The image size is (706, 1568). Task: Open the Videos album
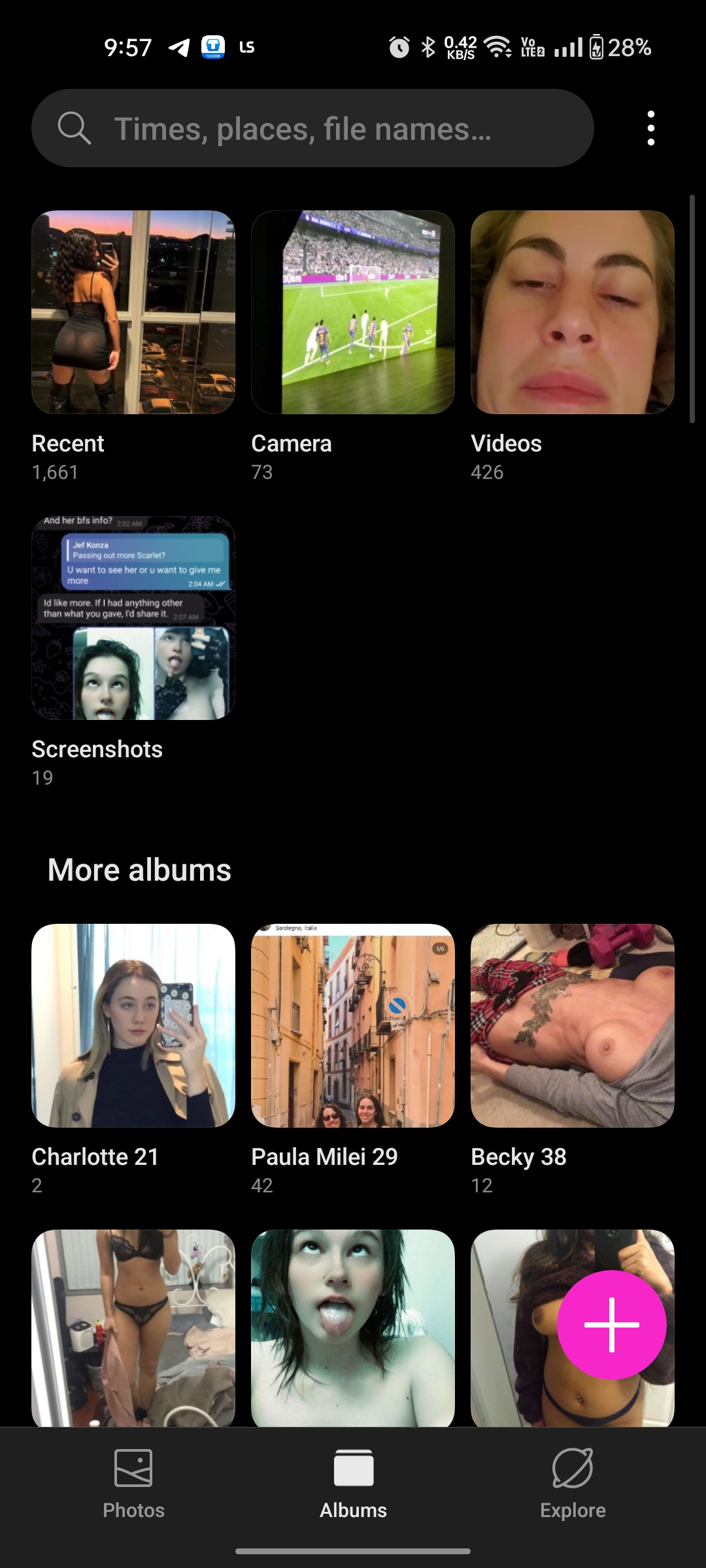573,312
